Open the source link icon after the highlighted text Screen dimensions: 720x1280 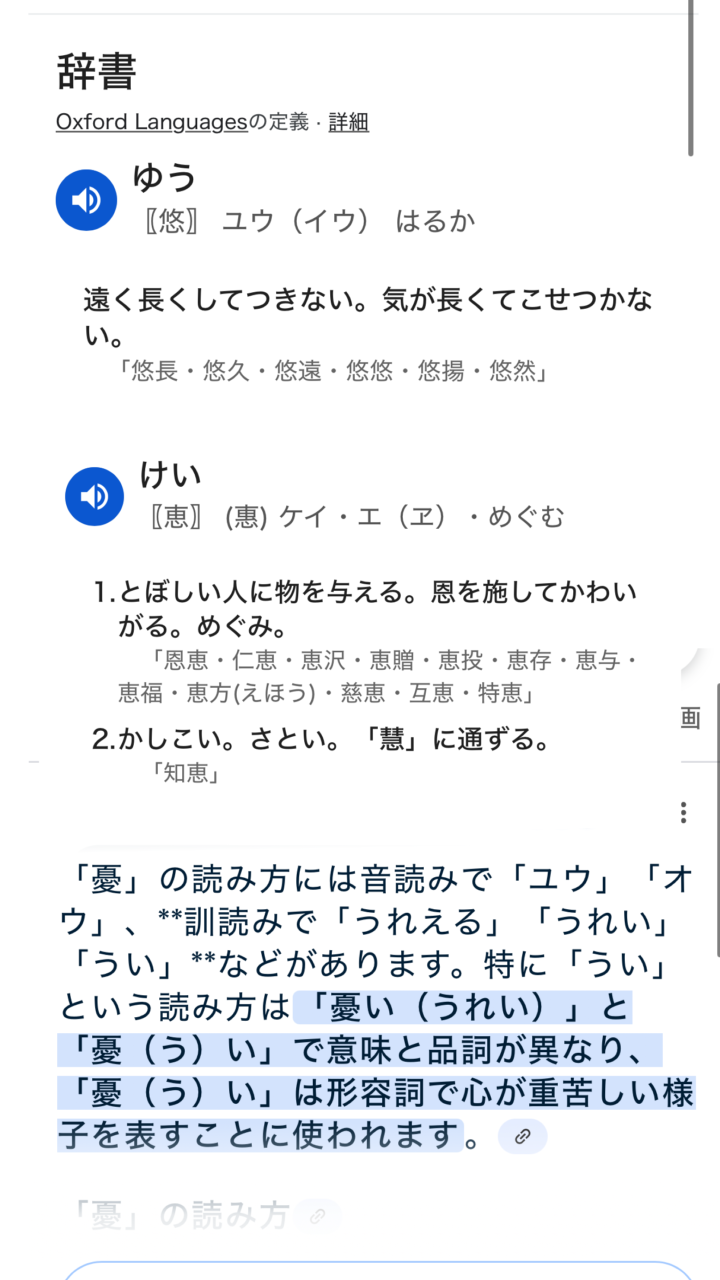coord(522,1137)
